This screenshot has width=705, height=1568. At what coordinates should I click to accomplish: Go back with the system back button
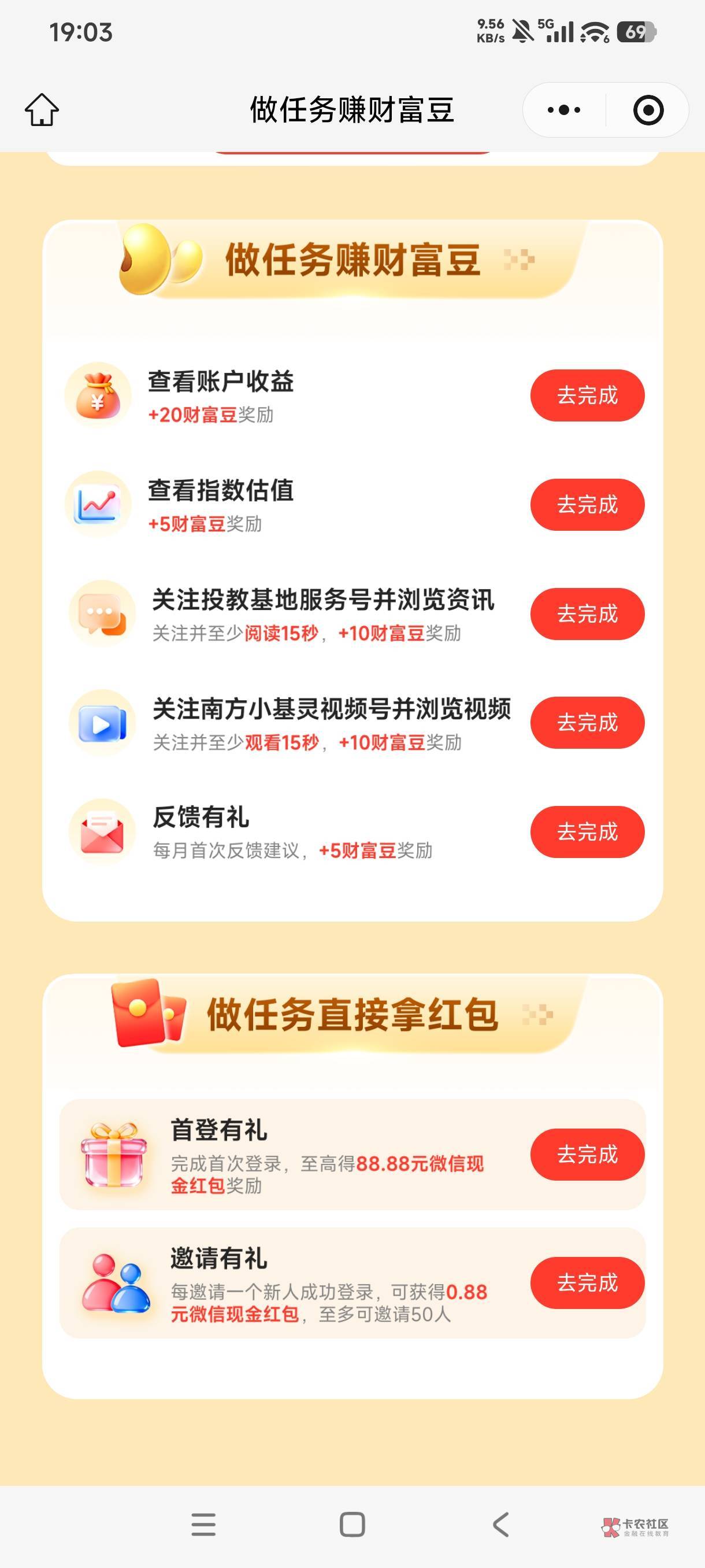tap(500, 1525)
